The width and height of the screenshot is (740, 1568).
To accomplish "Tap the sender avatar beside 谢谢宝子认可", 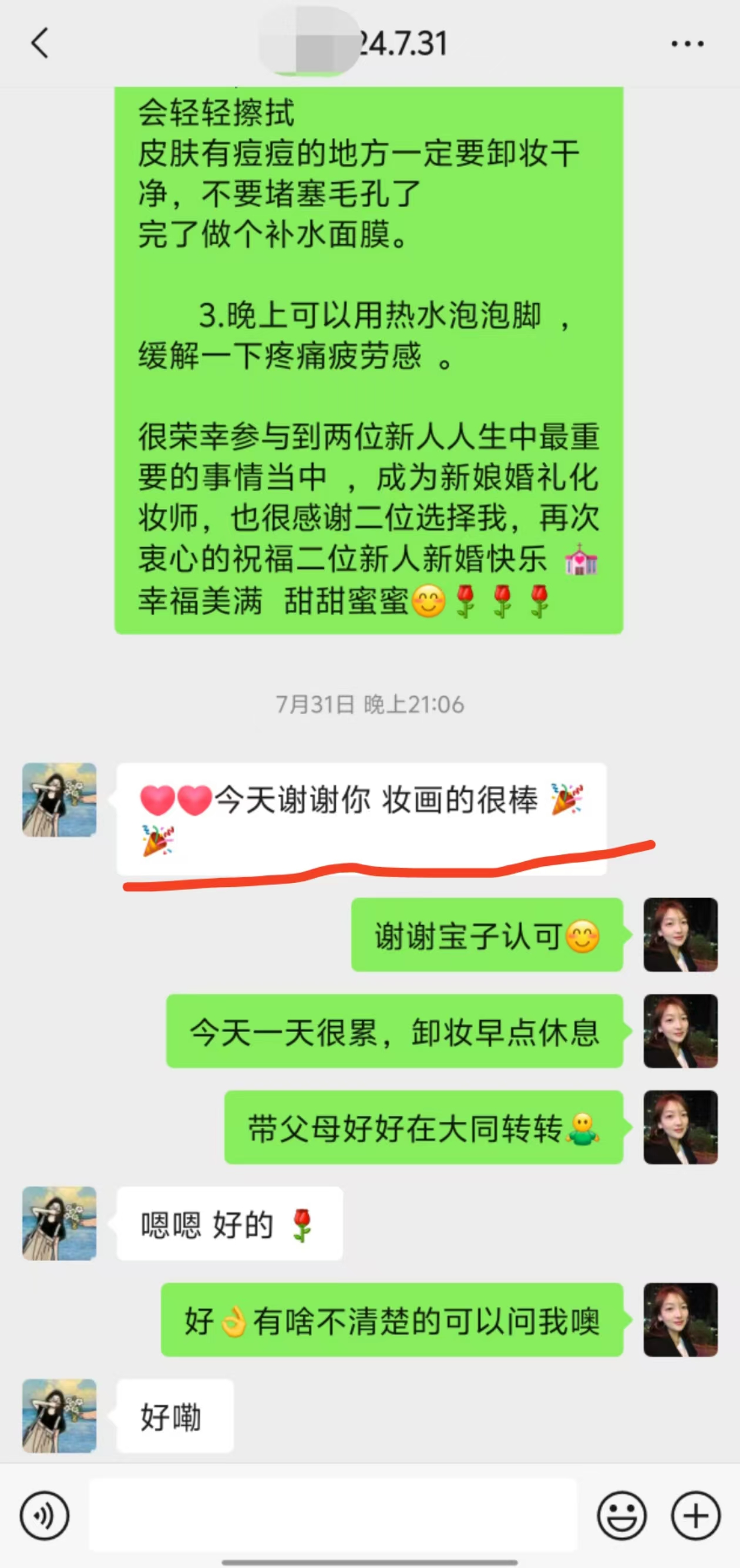I will pos(680,935).
